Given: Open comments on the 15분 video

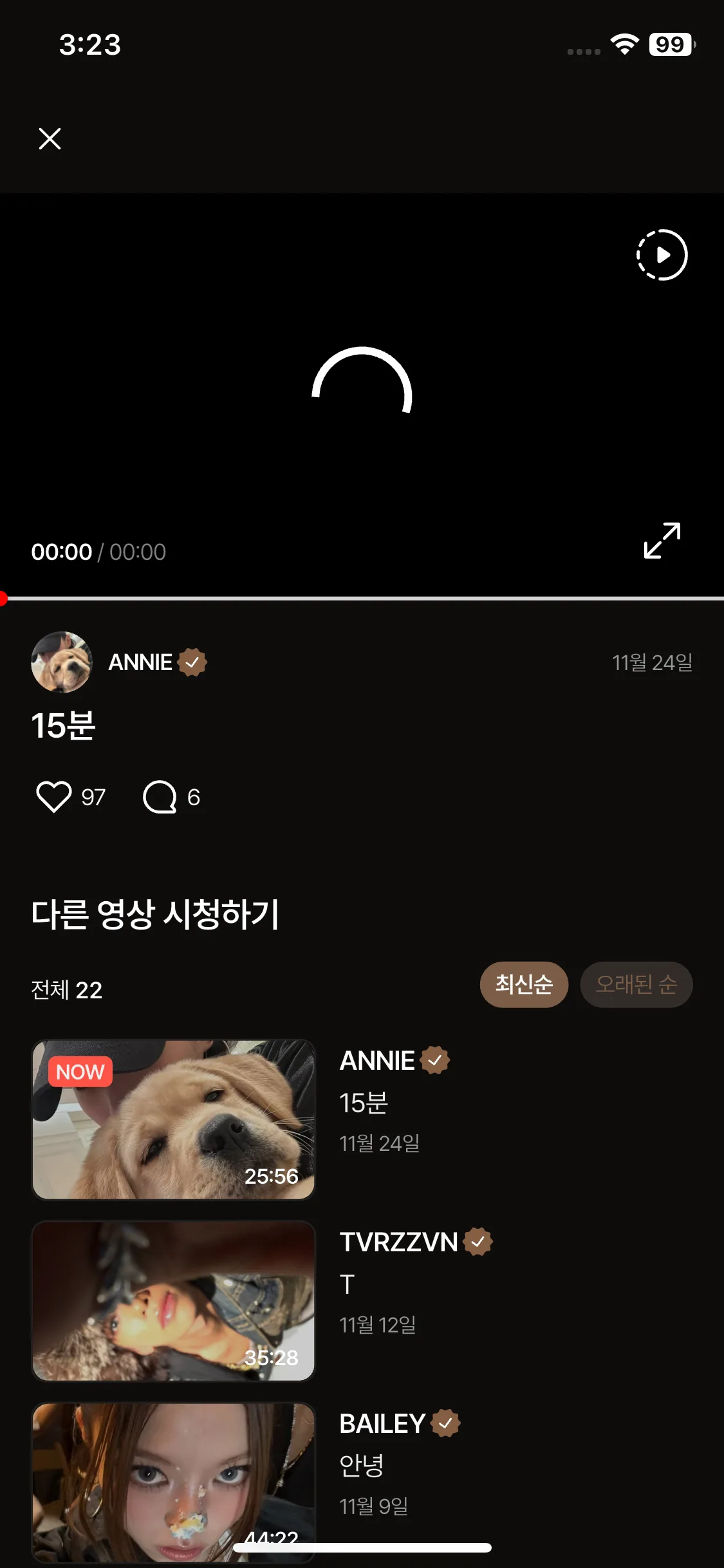Looking at the screenshot, I should (x=160, y=797).
